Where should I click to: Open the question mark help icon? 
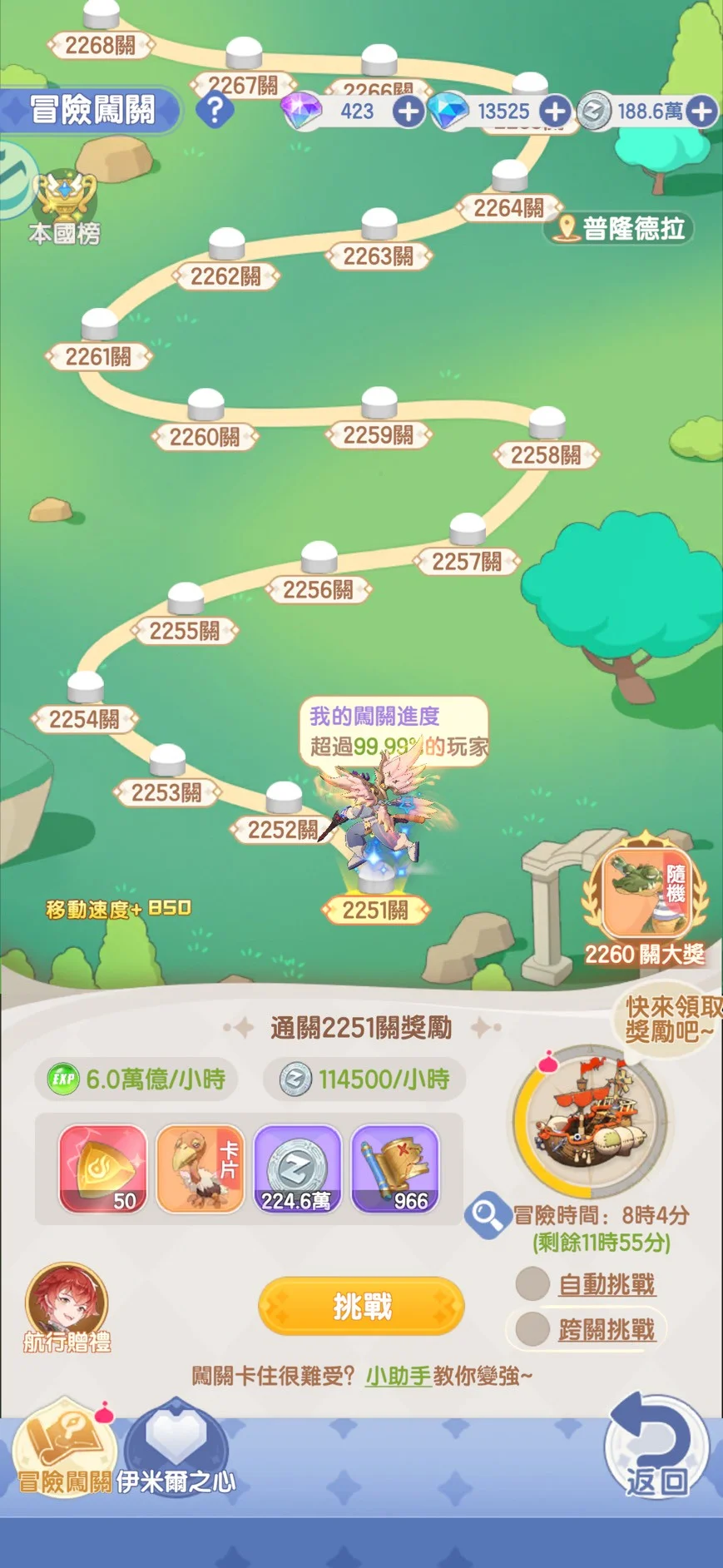point(215,110)
